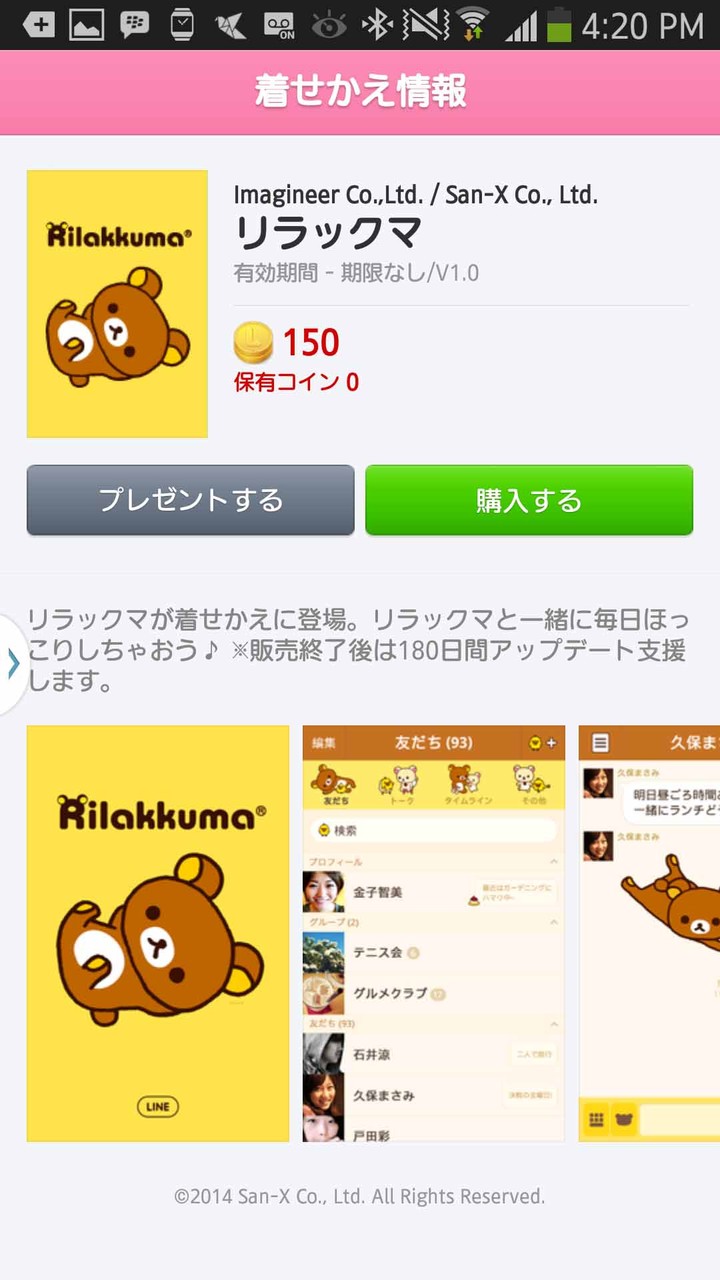Purchase the theme with 購入する
720x1280 pixels.
tap(529, 500)
